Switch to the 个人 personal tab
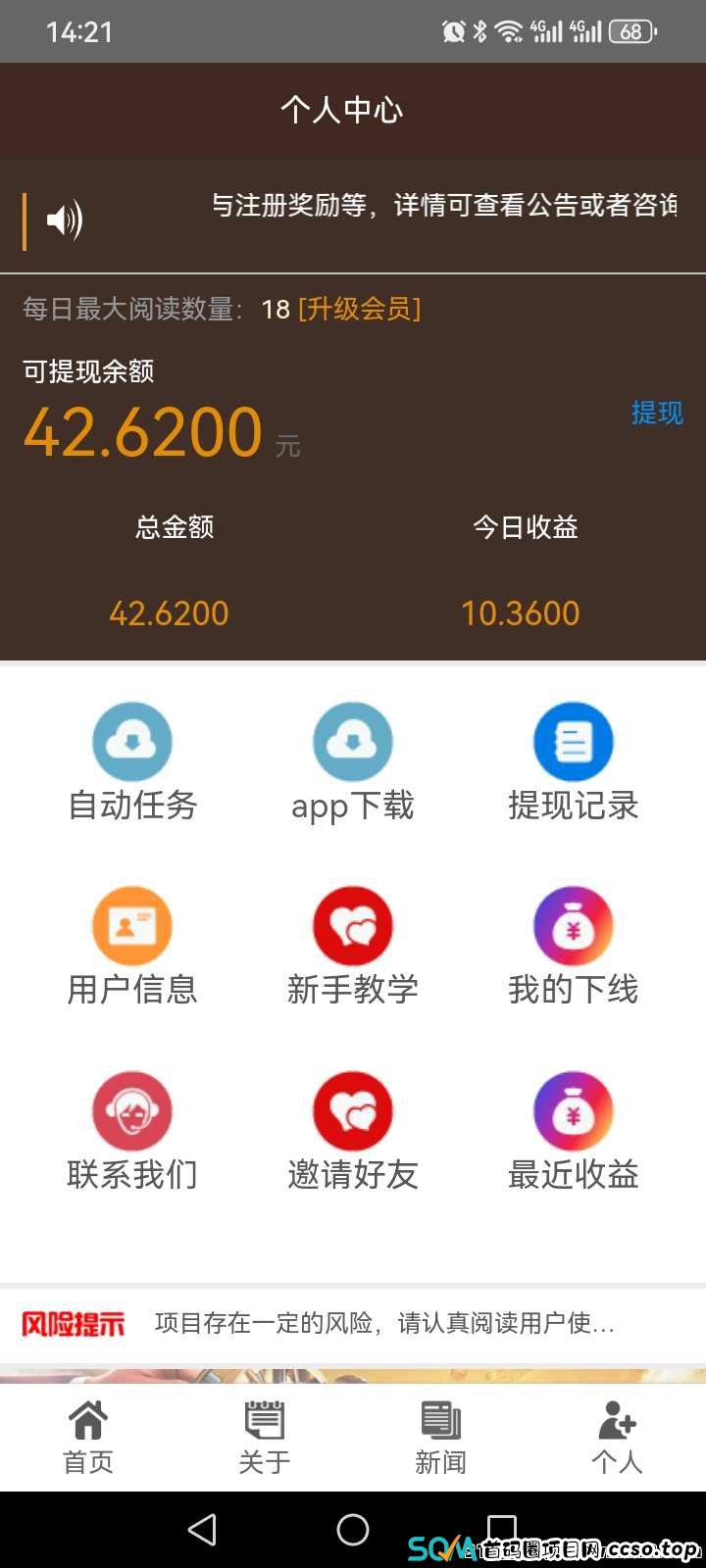 coord(618,1437)
